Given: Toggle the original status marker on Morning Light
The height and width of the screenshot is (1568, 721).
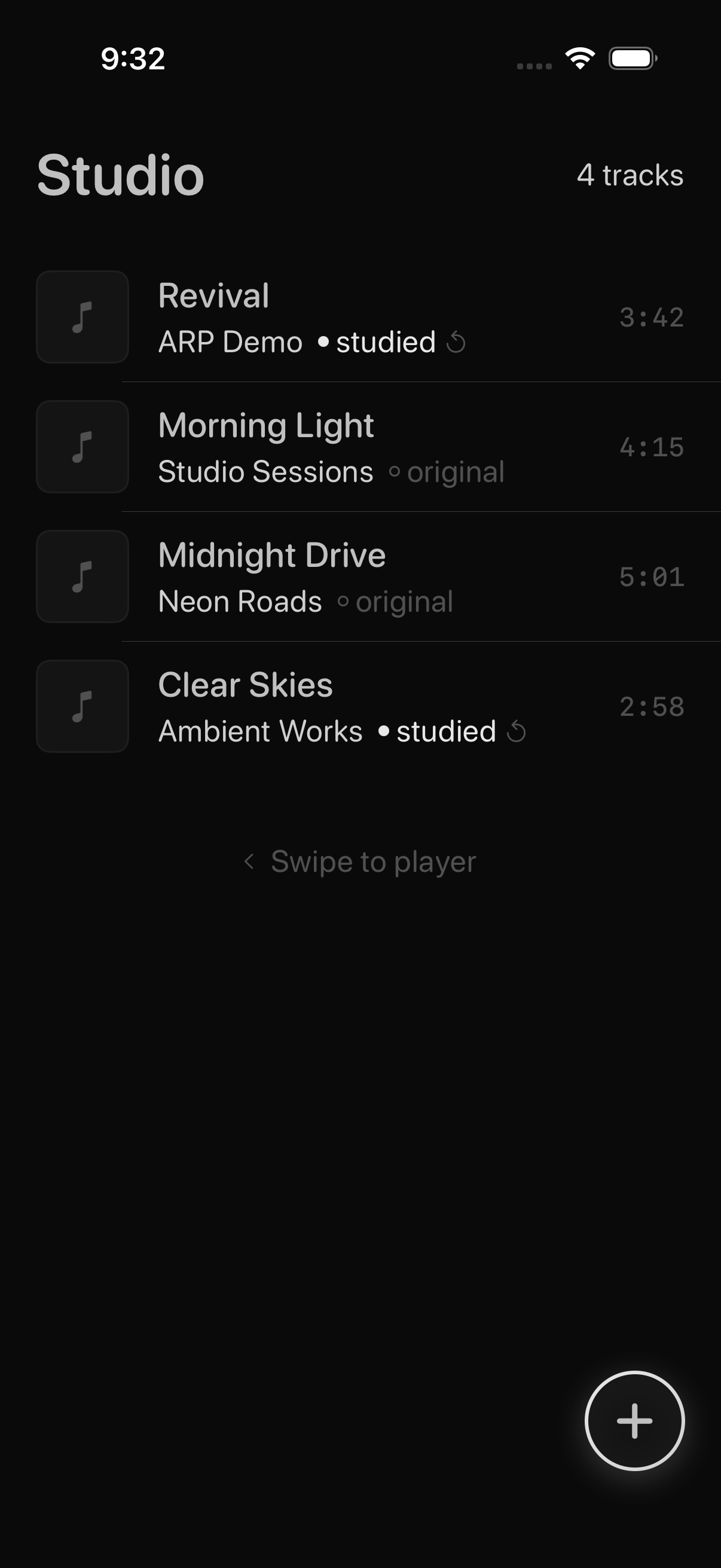Looking at the screenshot, I should tap(395, 472).
